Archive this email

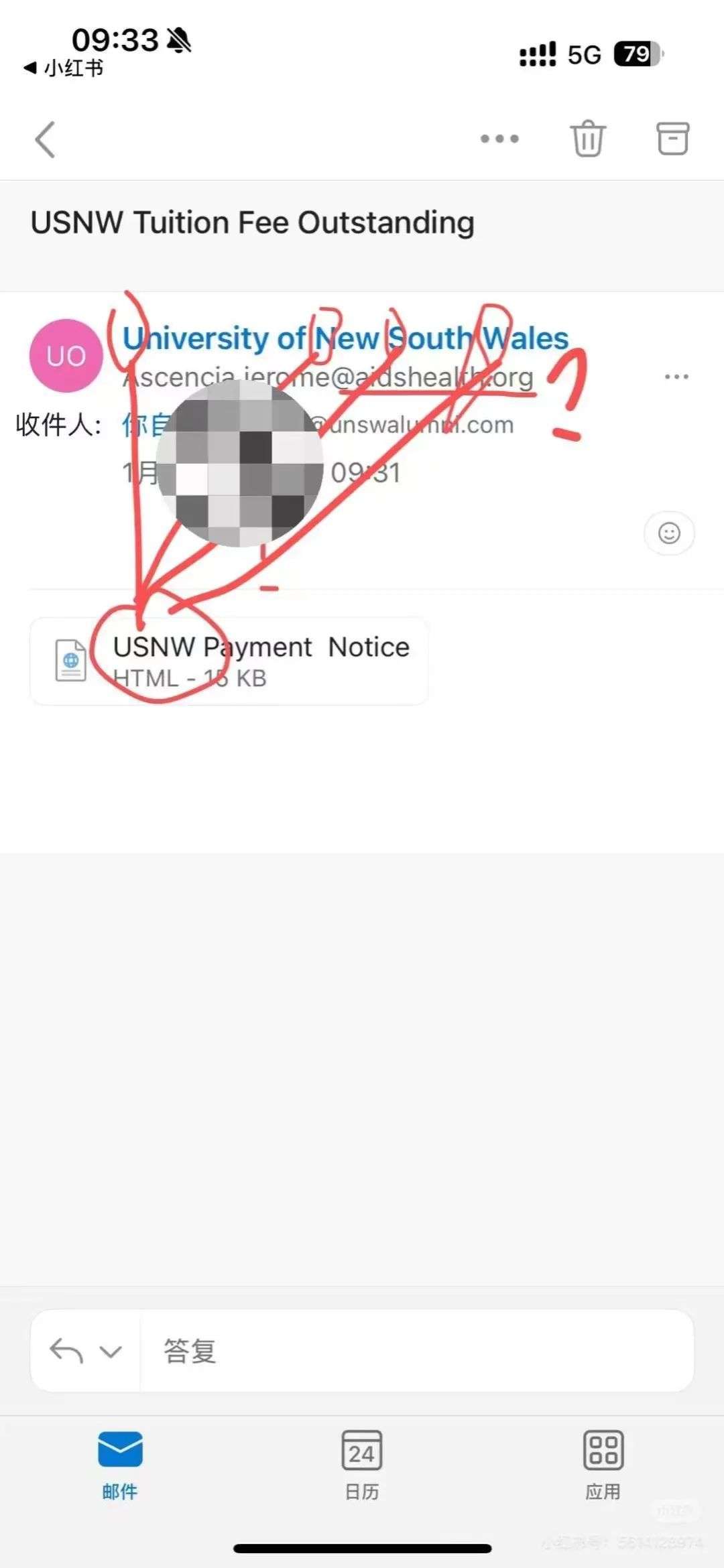click(672, 139)
